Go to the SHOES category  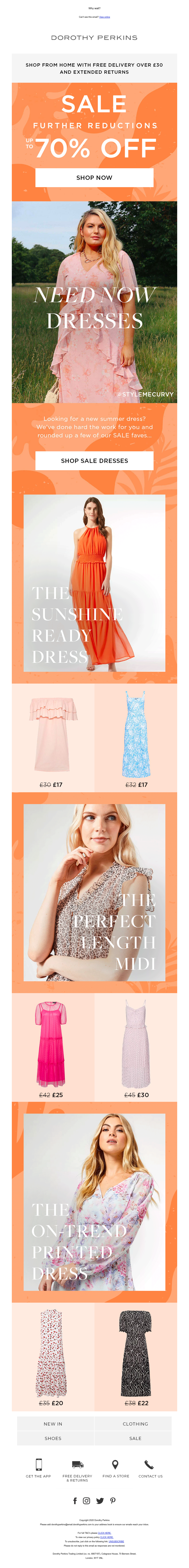(x=53, y=1438)
